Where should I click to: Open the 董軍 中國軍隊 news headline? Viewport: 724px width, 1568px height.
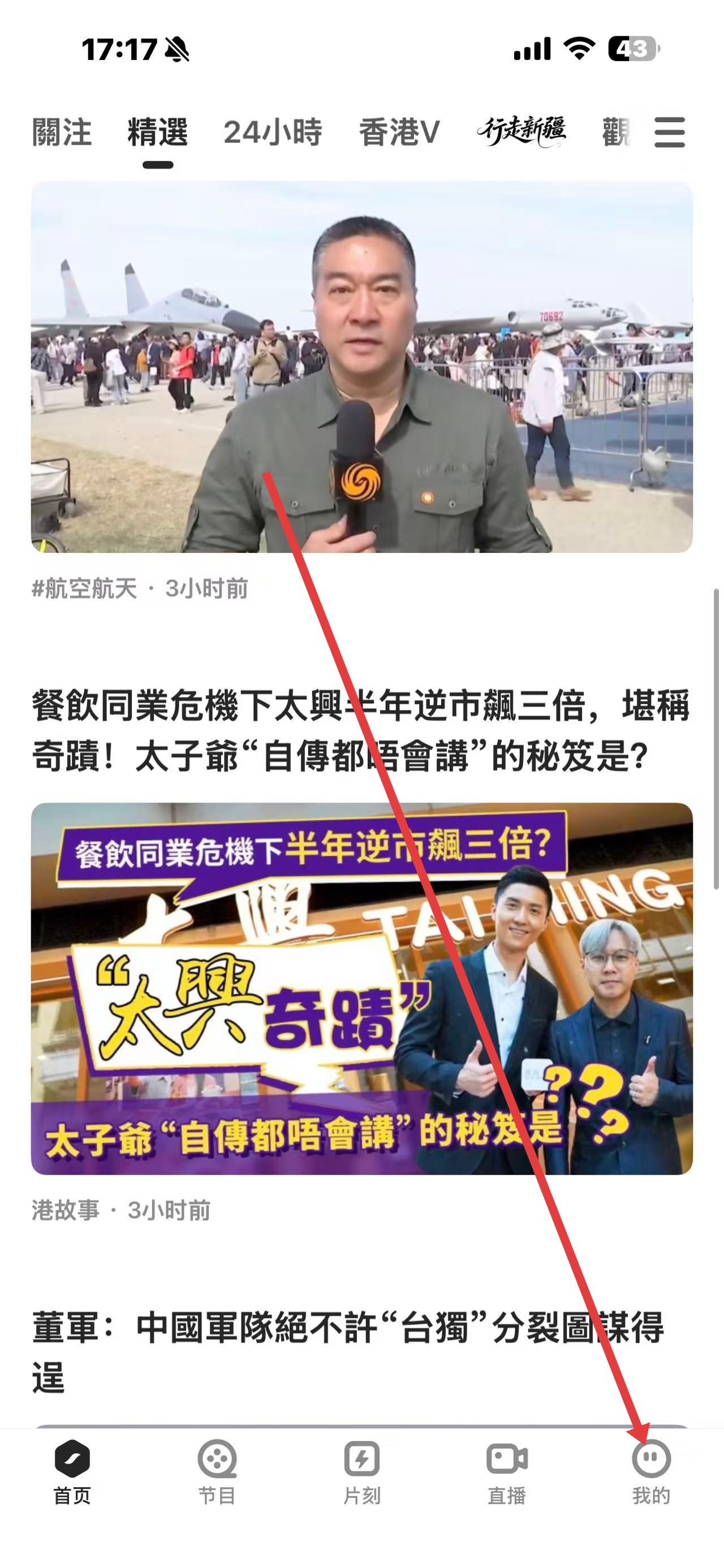347,1353
